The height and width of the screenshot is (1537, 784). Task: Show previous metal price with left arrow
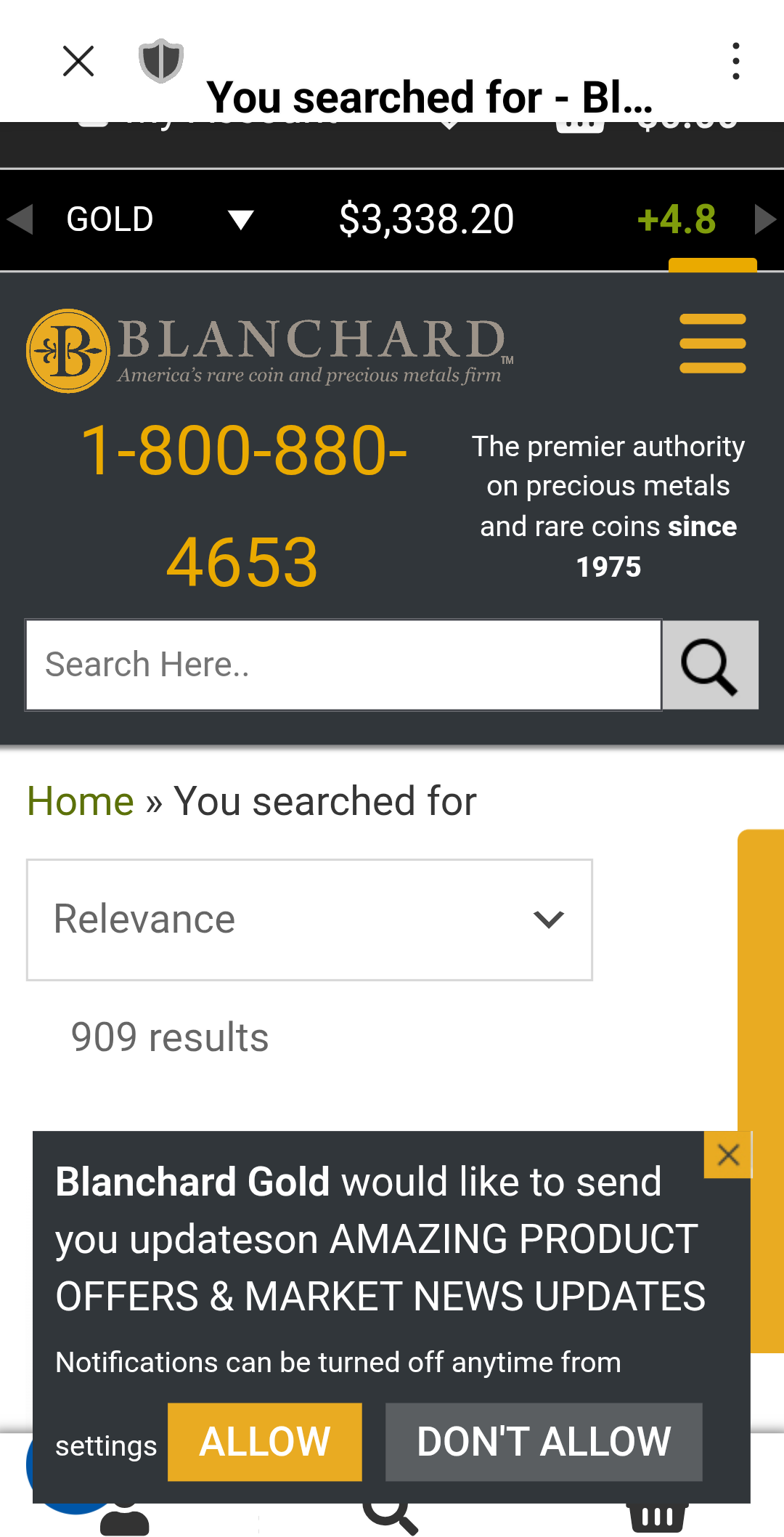coord(19,219)
